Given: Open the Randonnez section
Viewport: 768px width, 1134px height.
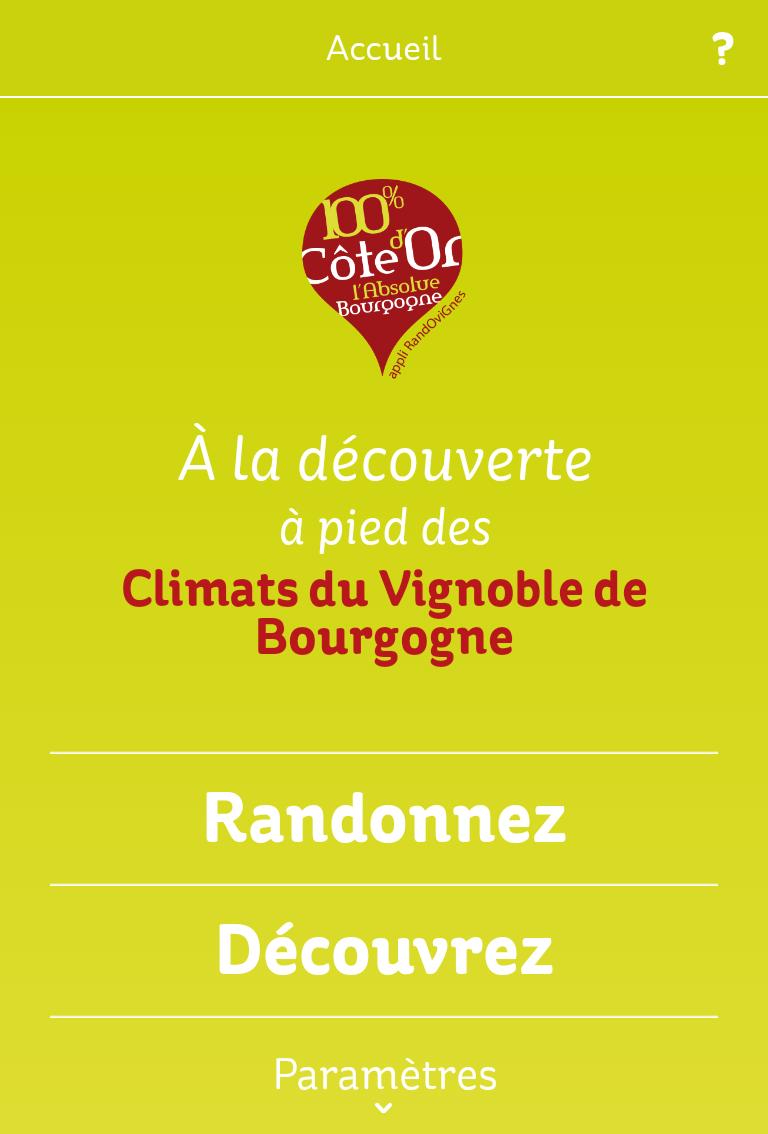Looking at the screenshot, I should pos(383,817).
